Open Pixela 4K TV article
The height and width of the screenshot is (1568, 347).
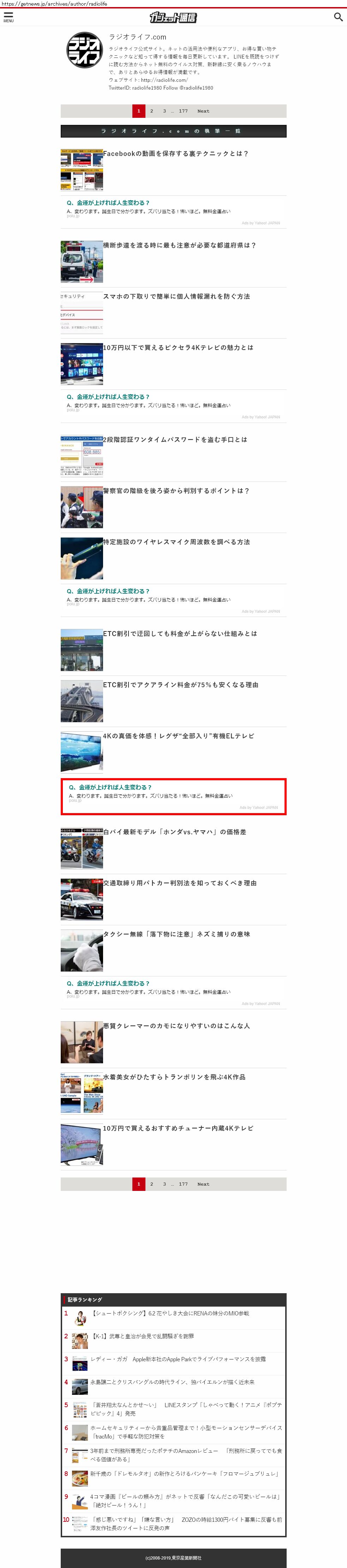click(x=178, y=347)
